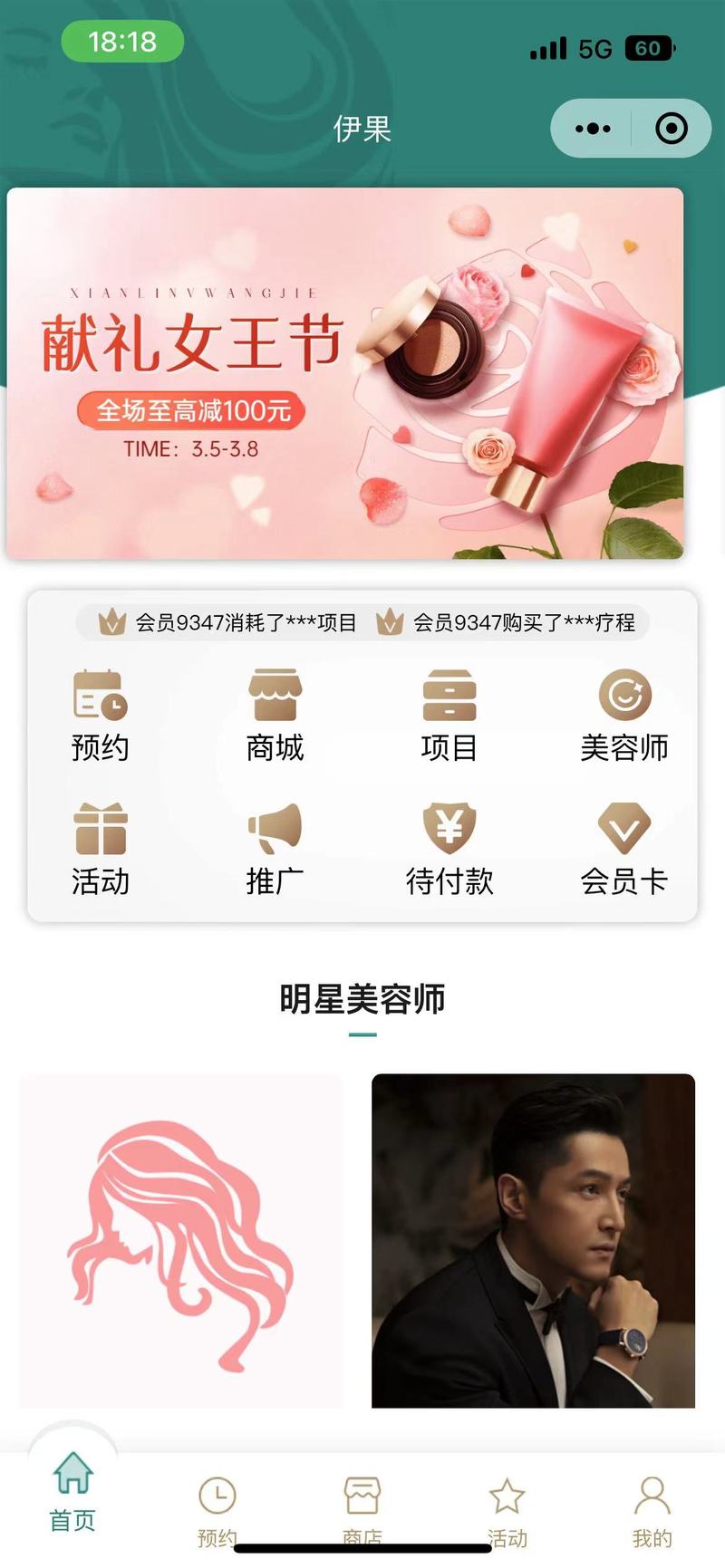Viewport: 725px width, 1568px height.
Task: Open the beautician card with the man's photo
Action: click(534, 1241)
